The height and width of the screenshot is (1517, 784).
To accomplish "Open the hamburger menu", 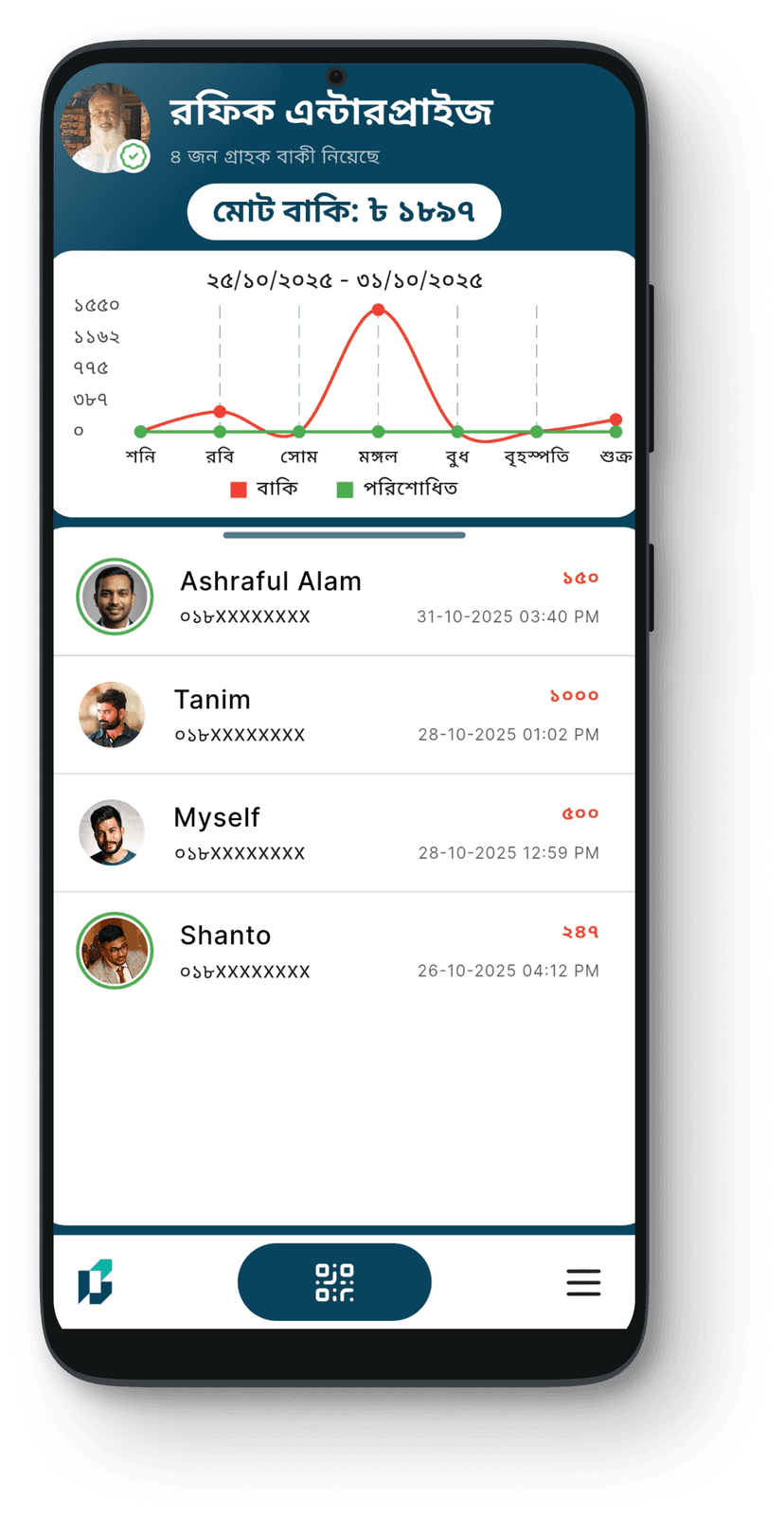I will tap(583, 1283).
